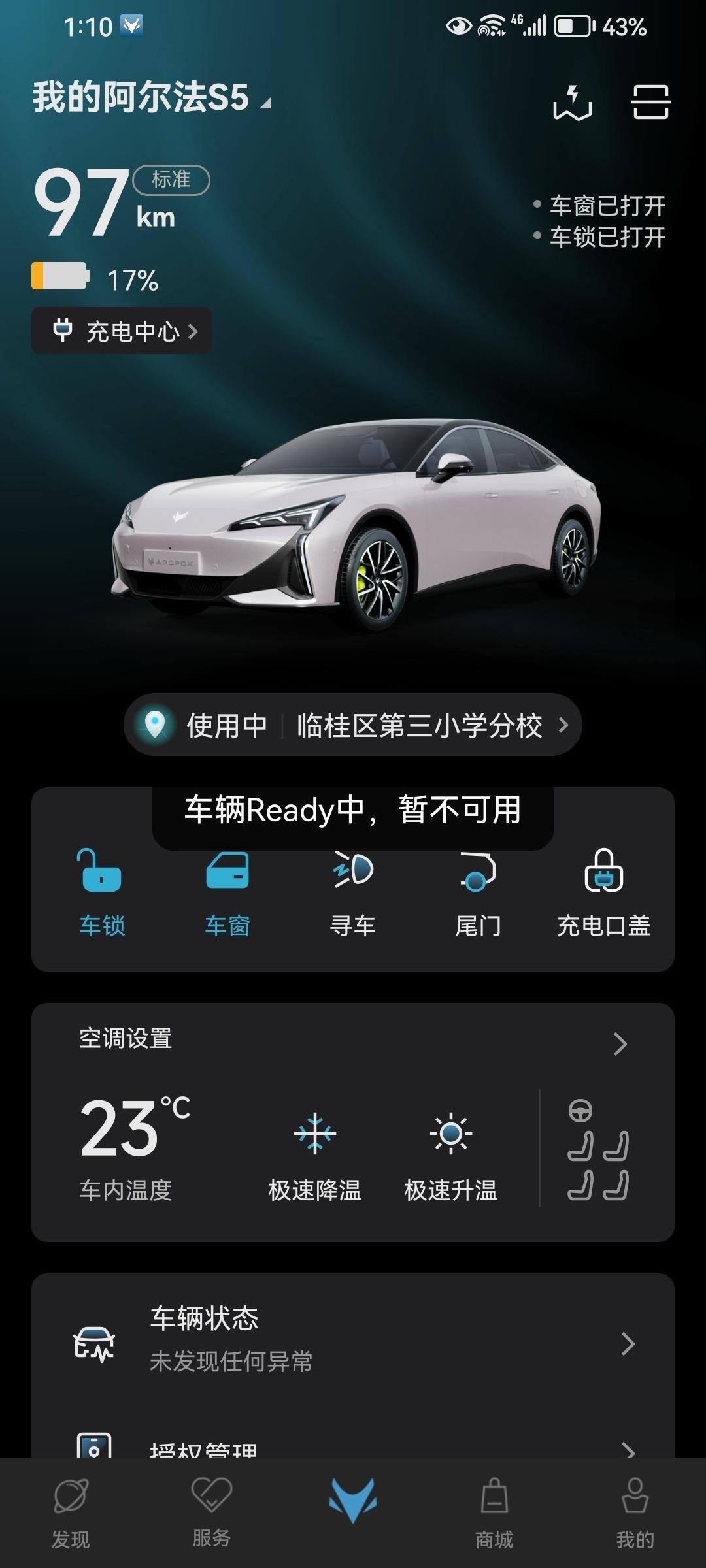The width and height of the screenshot is (706, 1568).
Task: Open the scan code icon
Action: [x=650, y=103]
